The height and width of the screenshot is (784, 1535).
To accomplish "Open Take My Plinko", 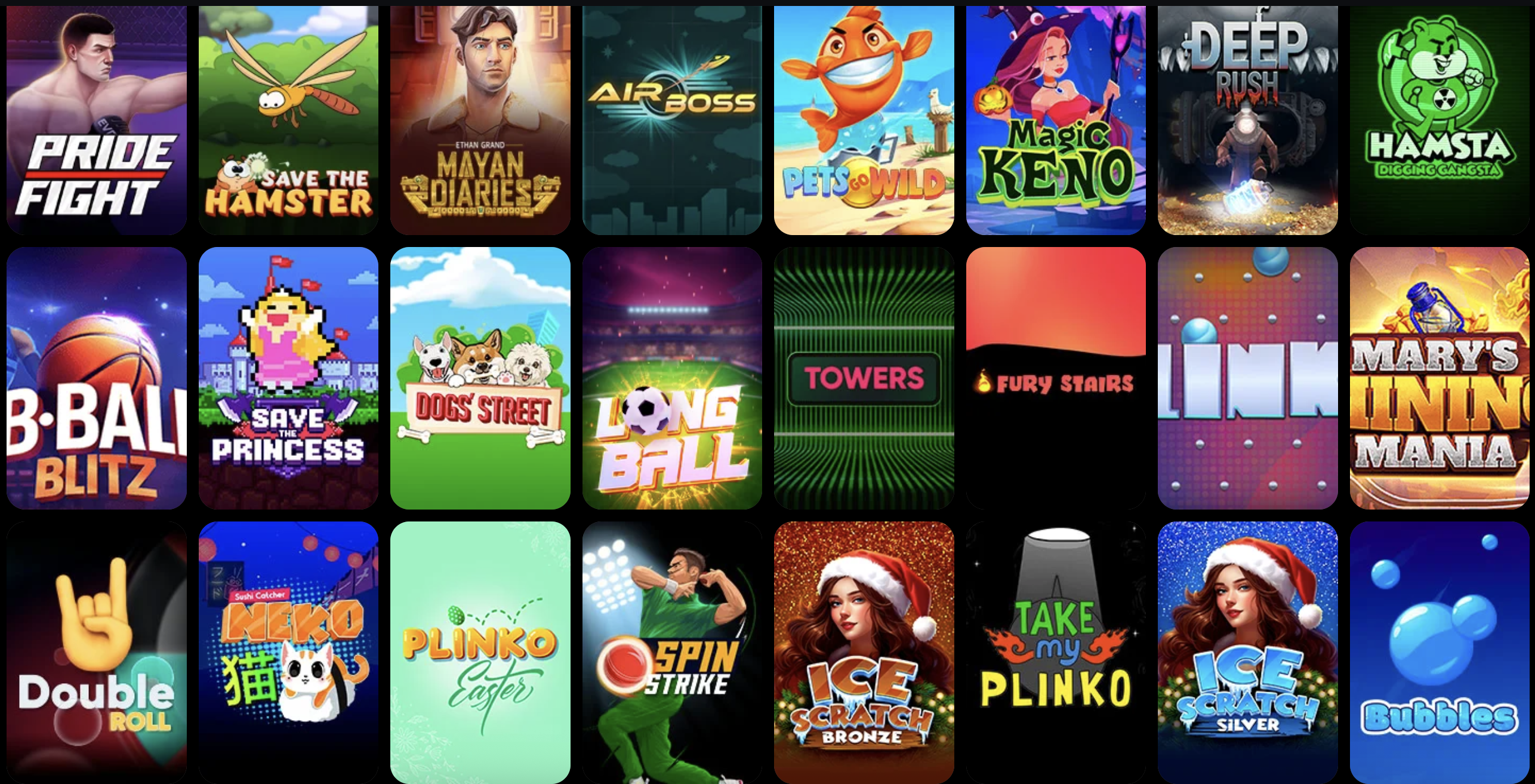I will (x=1056, y=652).
